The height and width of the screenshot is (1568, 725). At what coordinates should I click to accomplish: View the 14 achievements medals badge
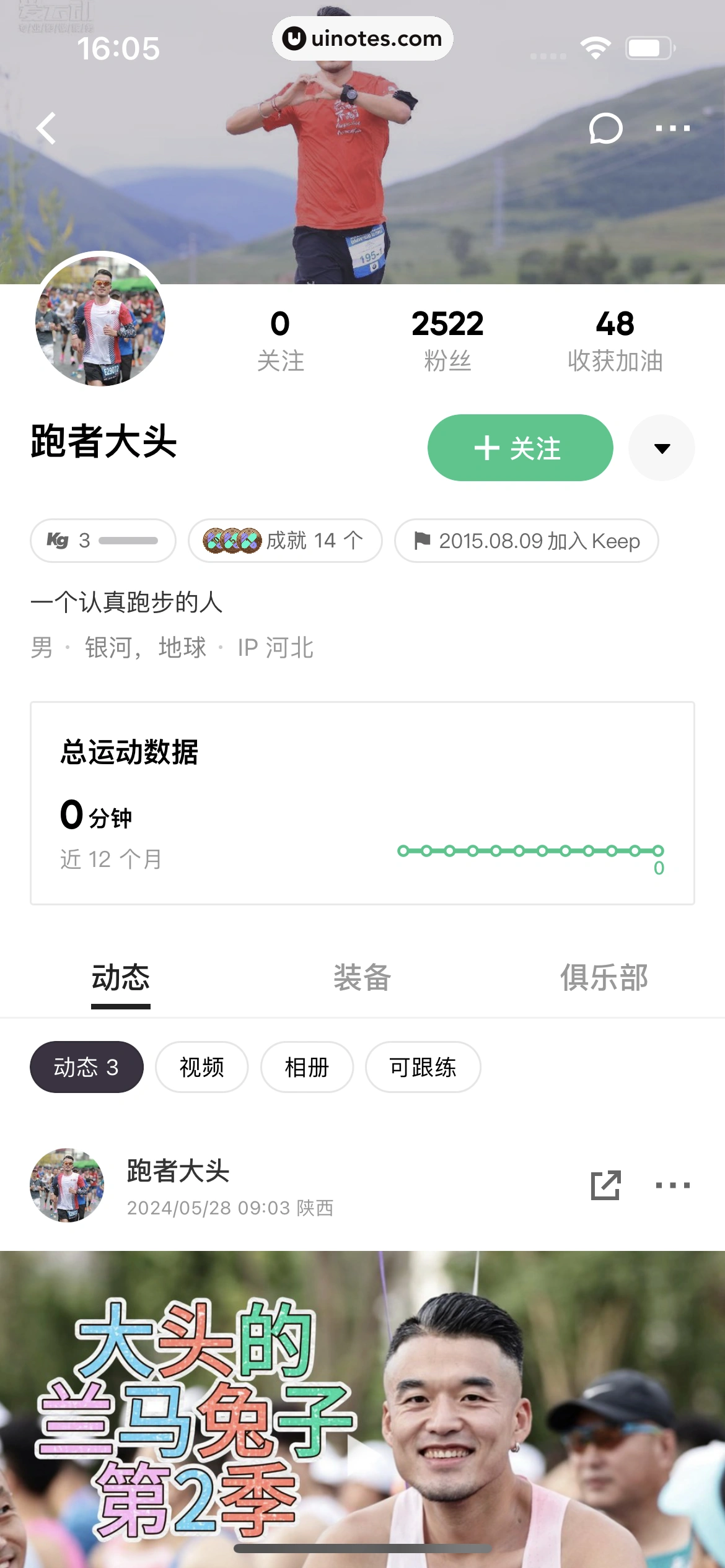[286, 540]
